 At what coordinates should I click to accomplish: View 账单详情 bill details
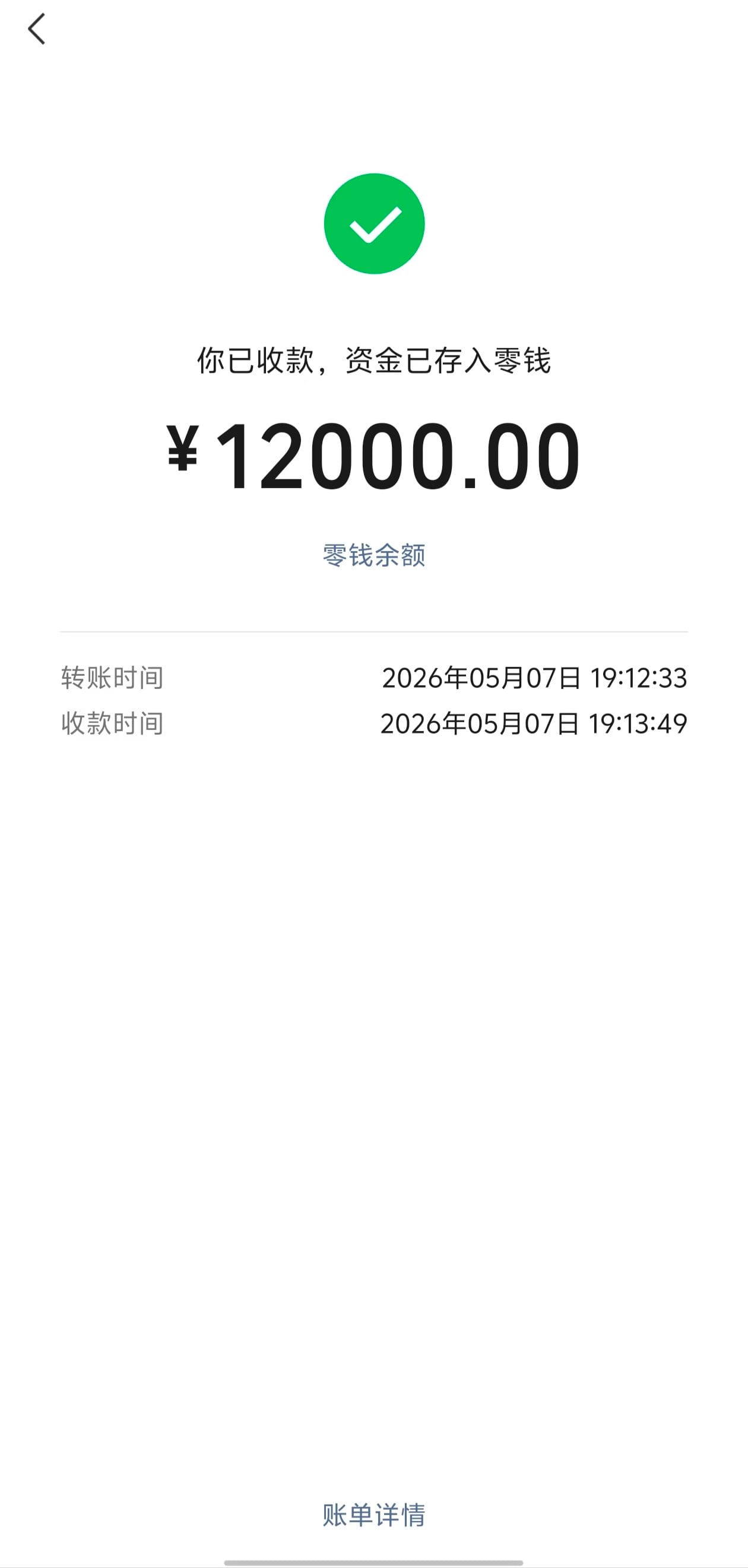coord(373,1515)
